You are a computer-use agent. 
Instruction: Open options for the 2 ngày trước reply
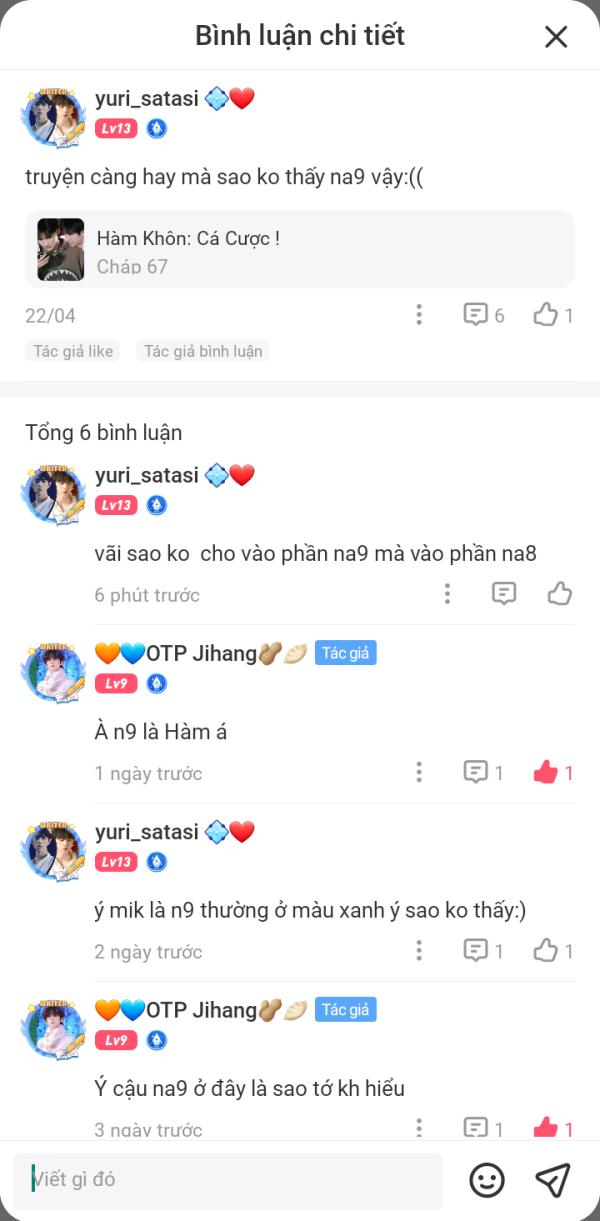(x=419, y=950)
